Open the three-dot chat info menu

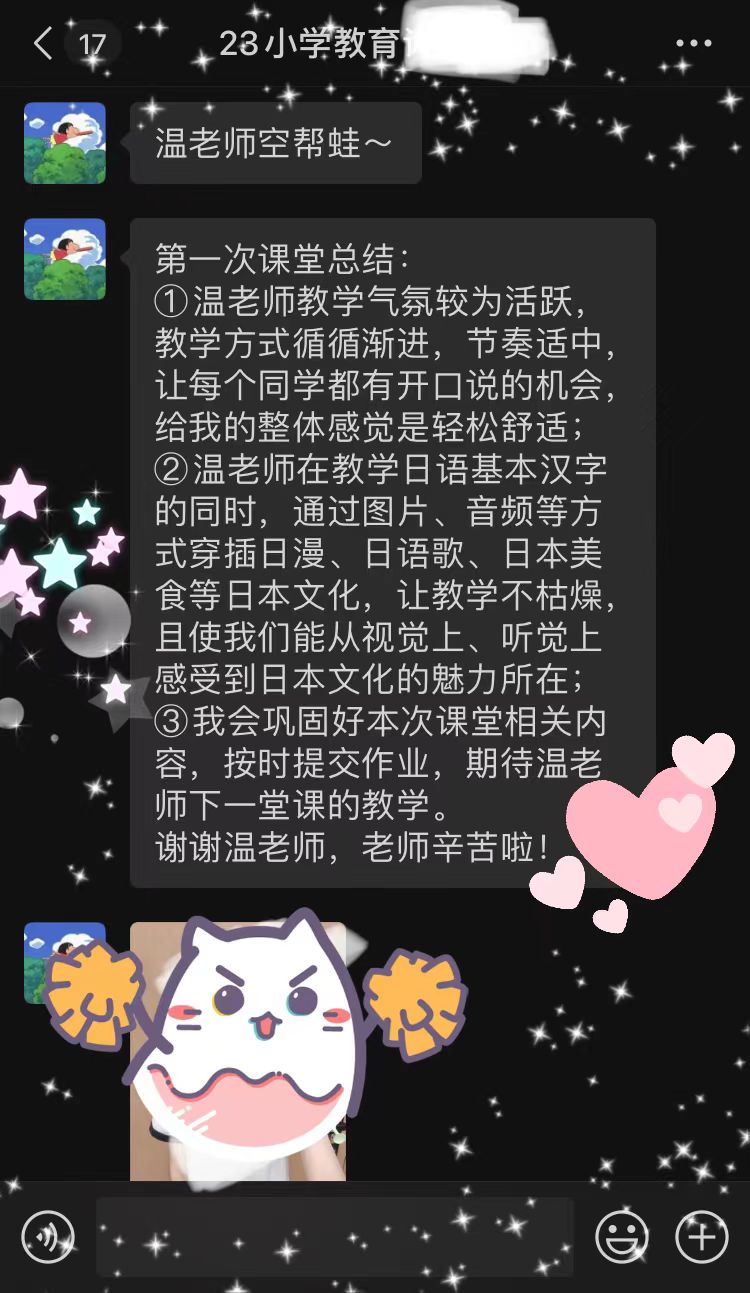693,44
